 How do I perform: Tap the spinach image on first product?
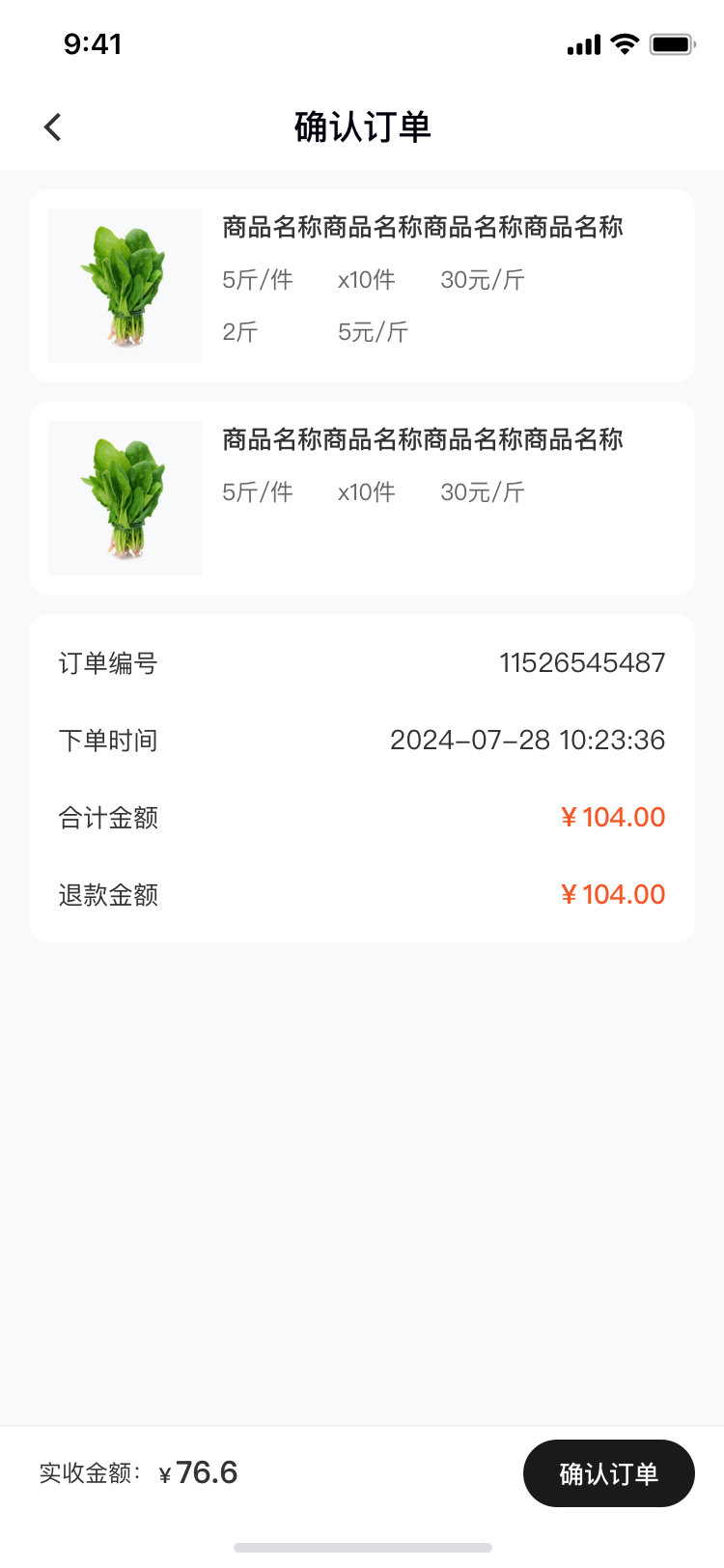coord(125,285)
